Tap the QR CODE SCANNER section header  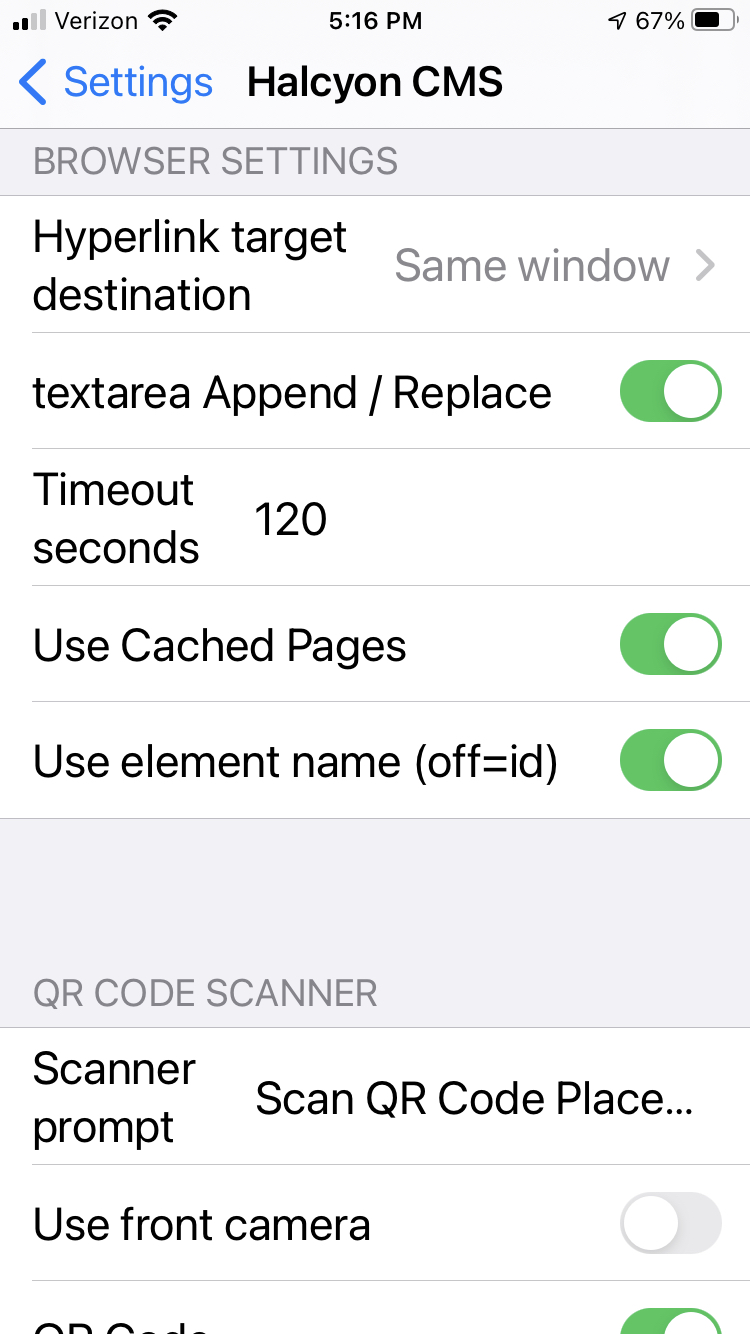tap(205, 993)
